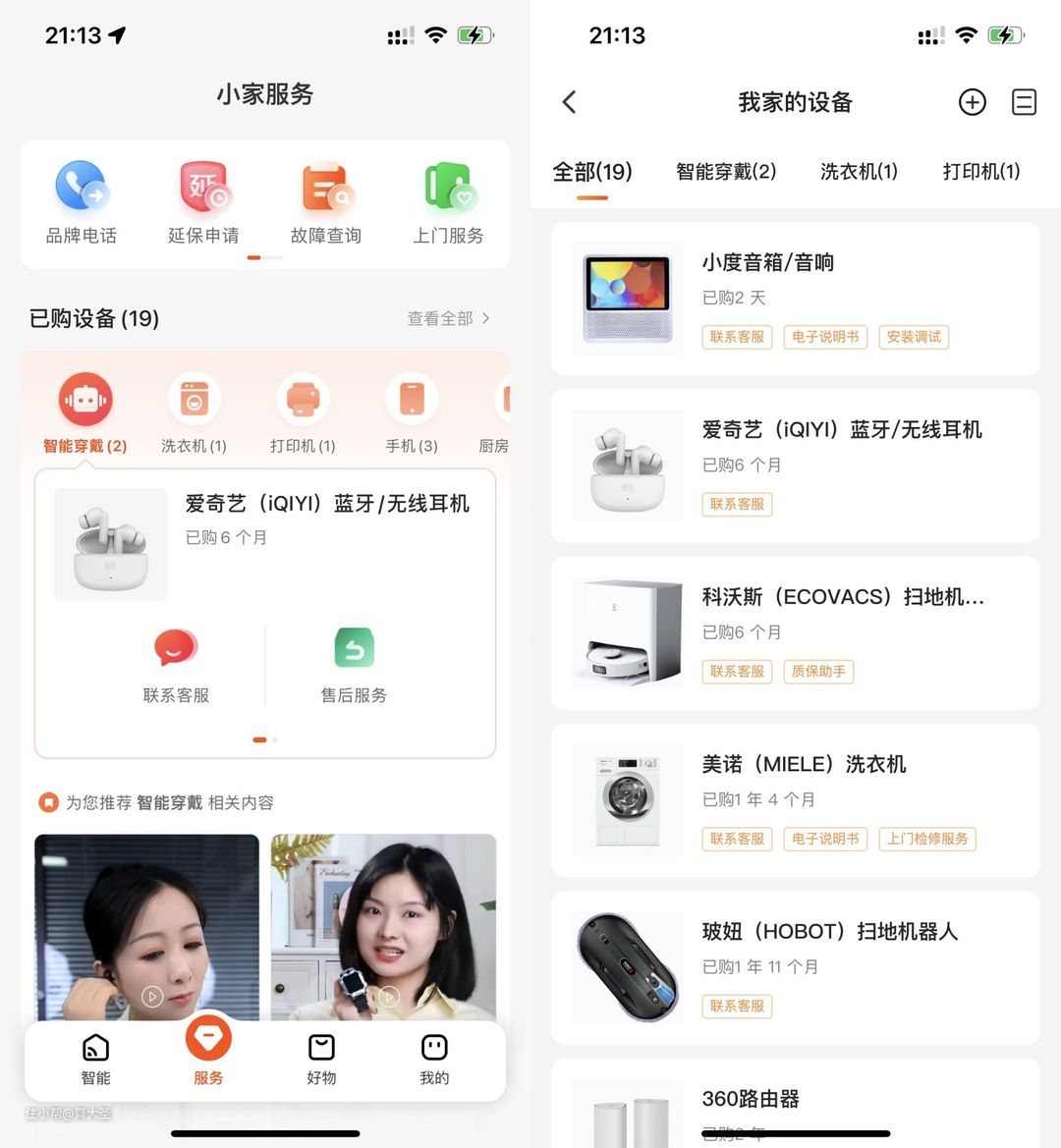Filter devices by 洗衣机(1) tab
The image size is (1061, 1148).
click(859, 172)
